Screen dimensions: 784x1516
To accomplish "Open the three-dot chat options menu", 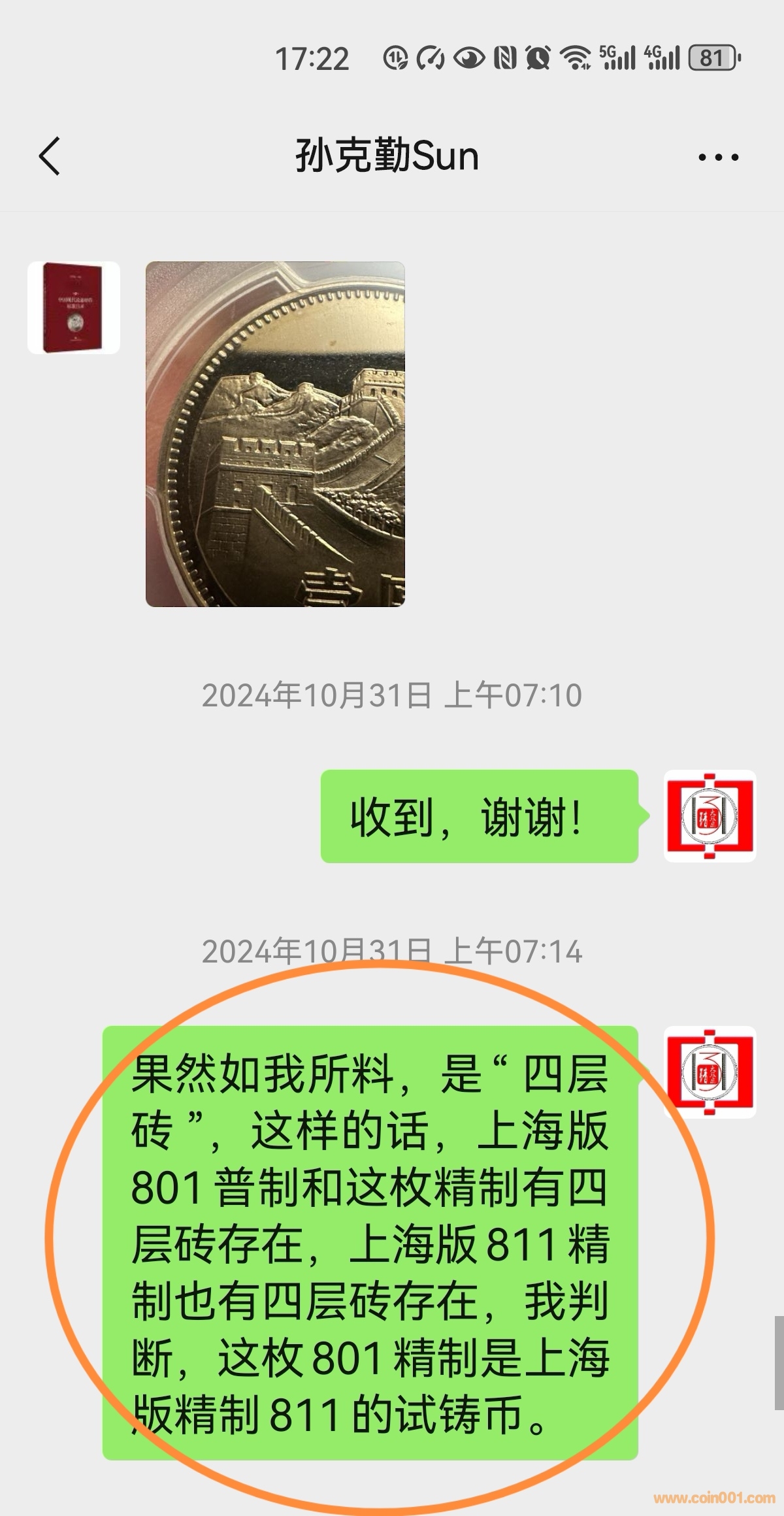I will (718, 157).
